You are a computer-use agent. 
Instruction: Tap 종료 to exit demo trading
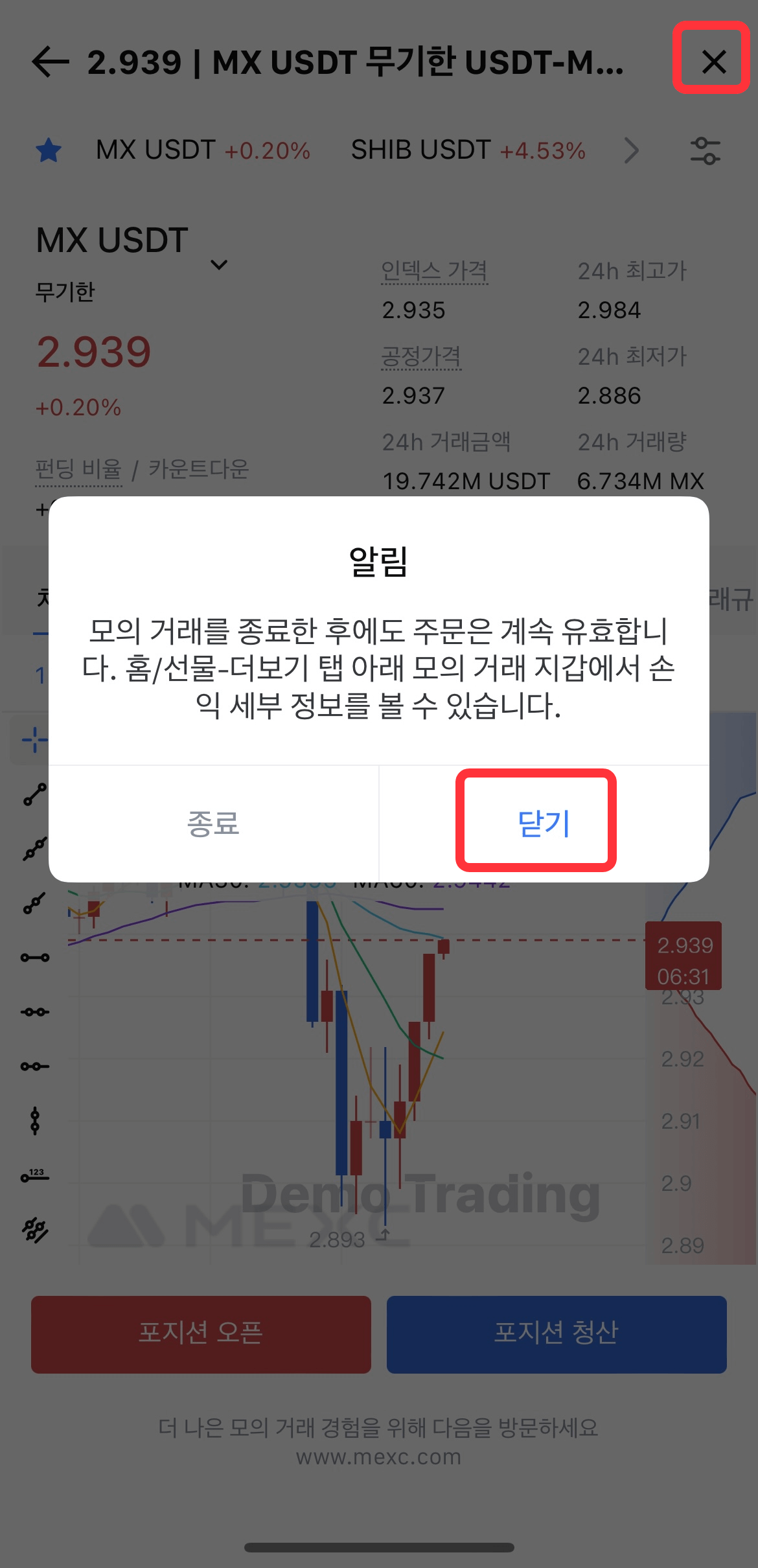tap(213, 824)
